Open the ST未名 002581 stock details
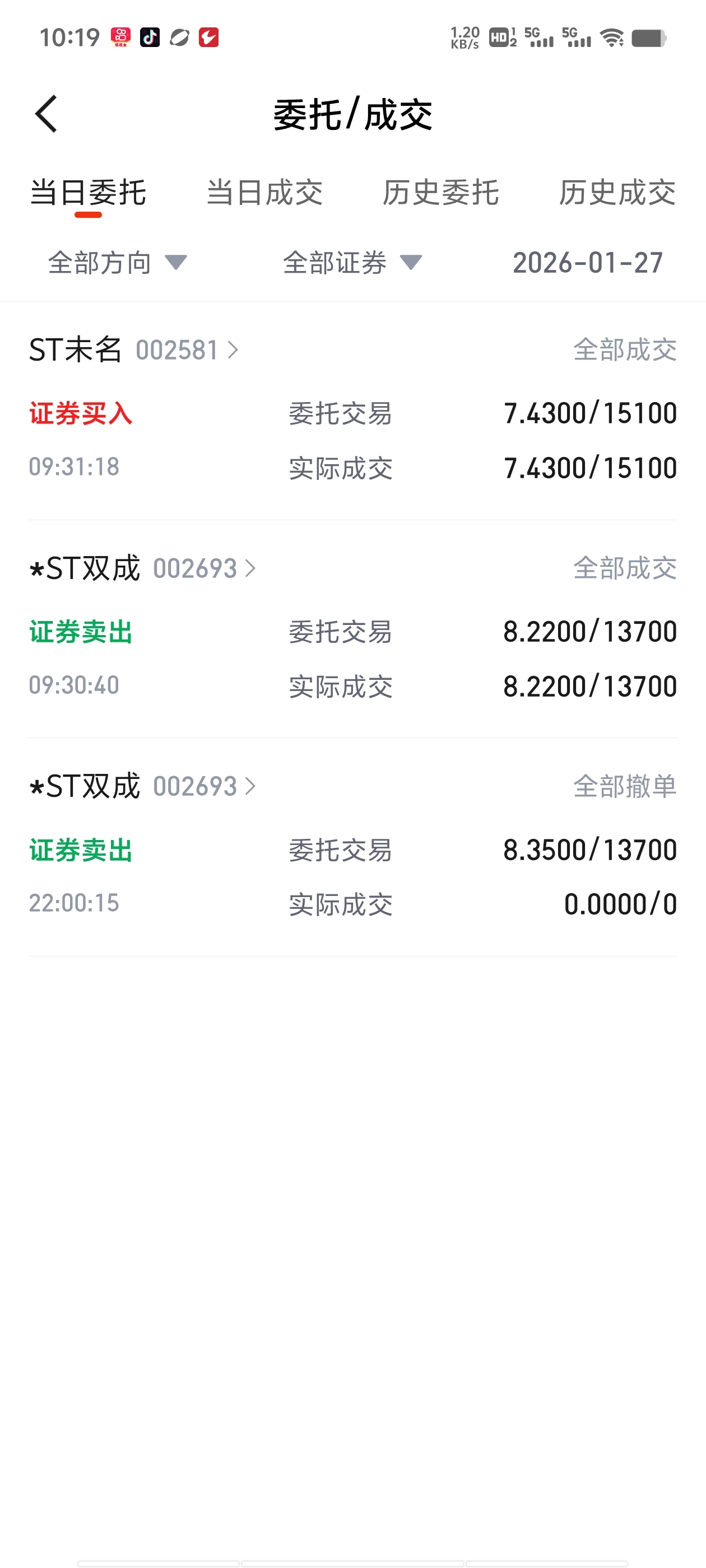 [133, 350]
